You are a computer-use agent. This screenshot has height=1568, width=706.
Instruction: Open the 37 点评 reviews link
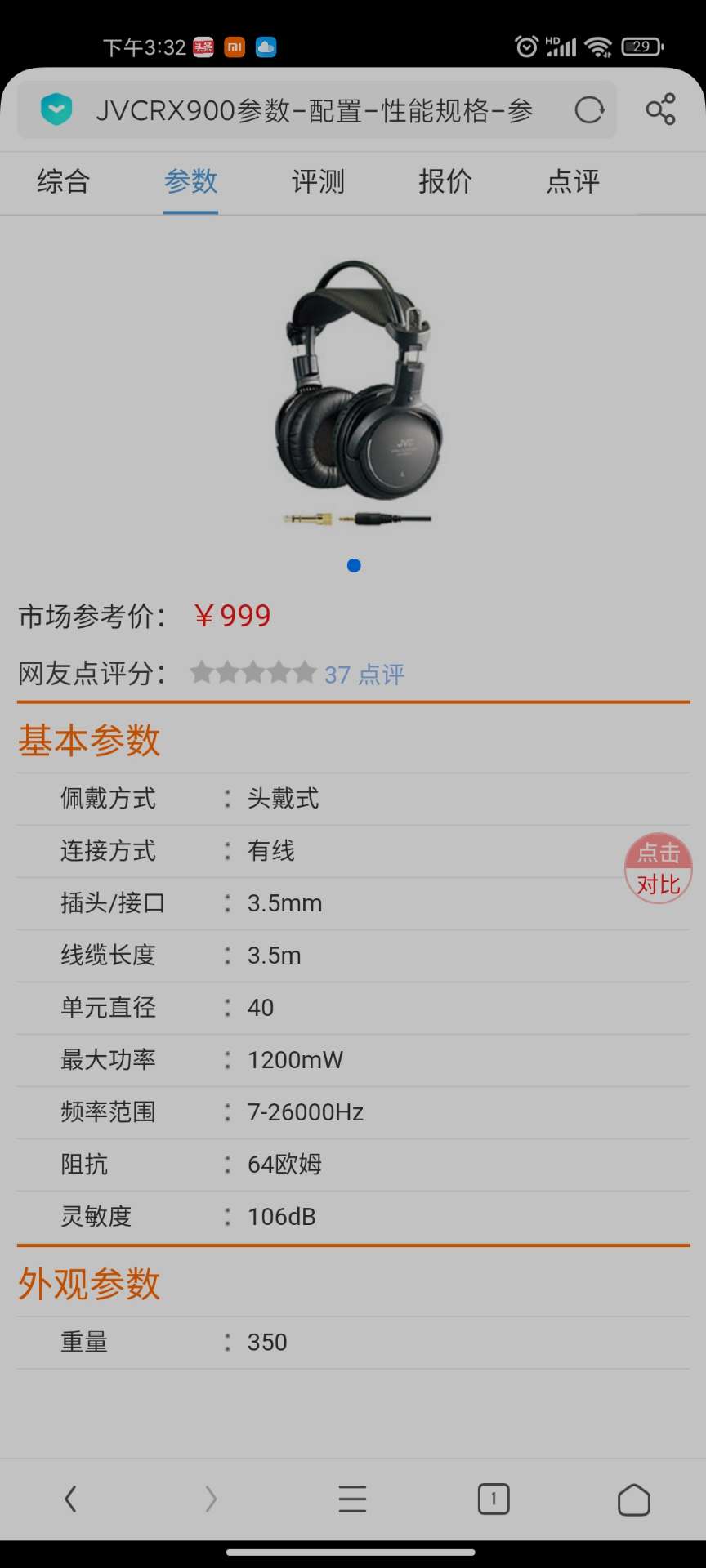pos(364,675)
